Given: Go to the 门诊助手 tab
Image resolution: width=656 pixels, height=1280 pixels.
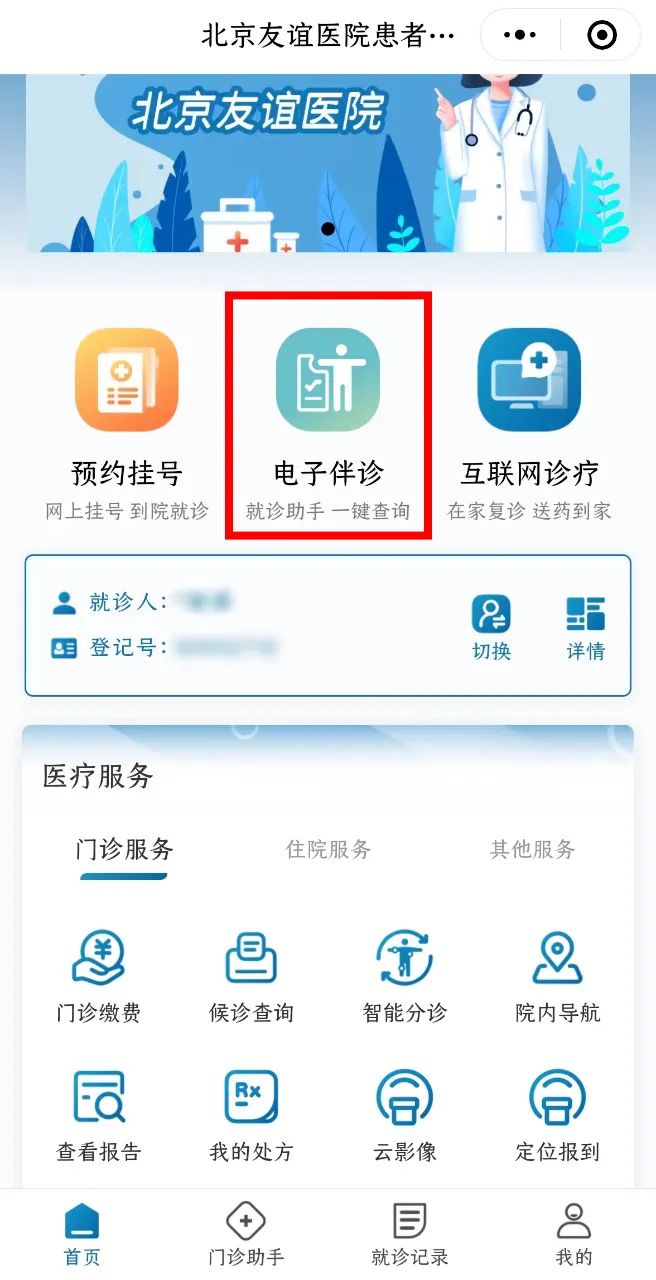Looking at the screenshot, I should click(x=246, y=1235).
